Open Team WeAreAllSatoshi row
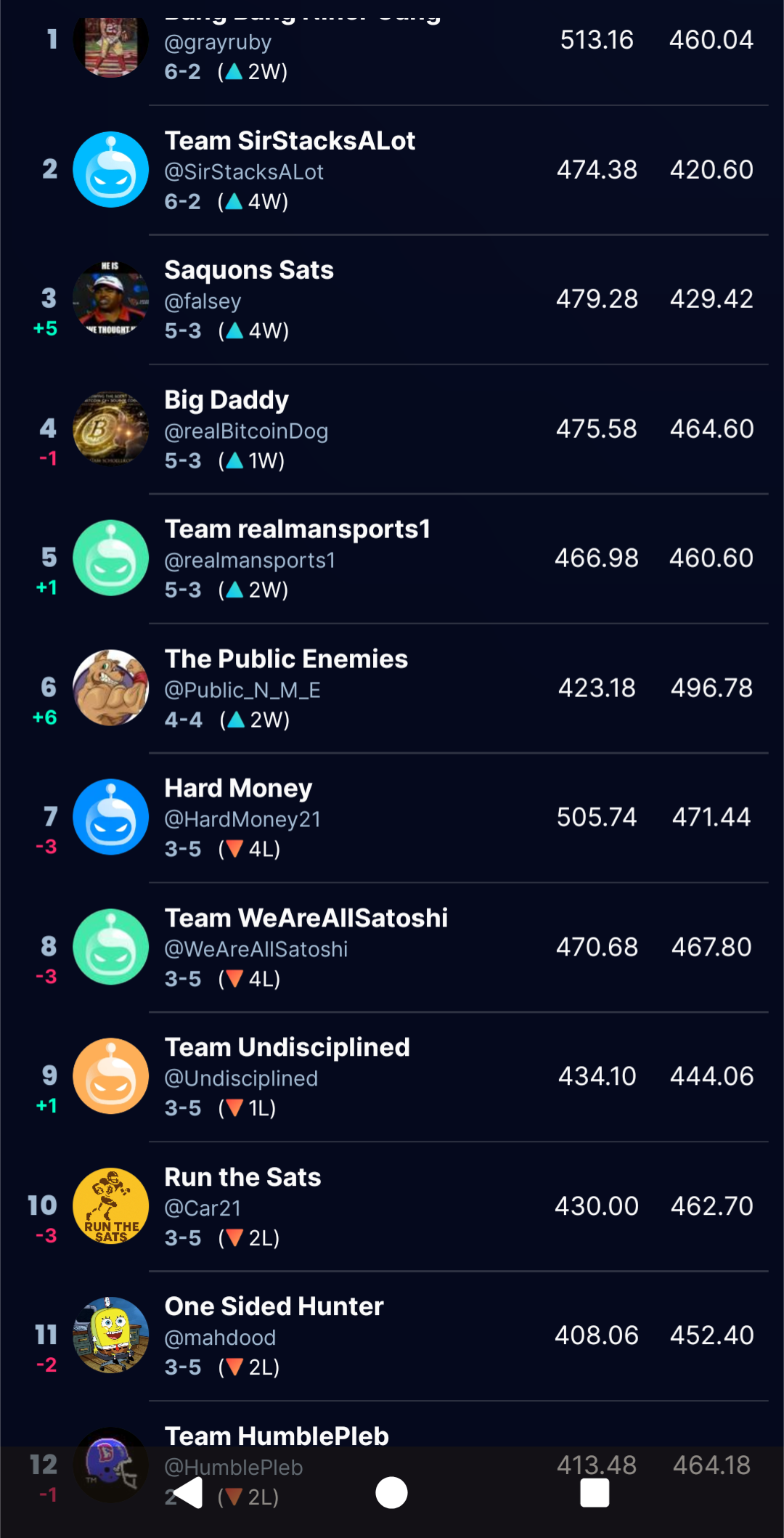The image size is (784, 1538). point(392,947)
